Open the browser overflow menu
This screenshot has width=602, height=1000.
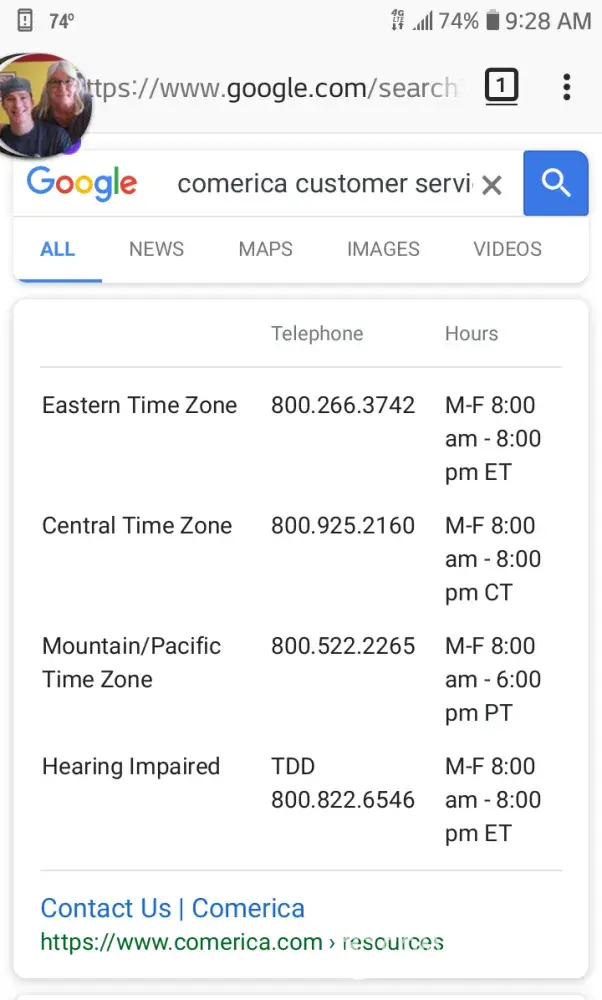tap(566, 87)
